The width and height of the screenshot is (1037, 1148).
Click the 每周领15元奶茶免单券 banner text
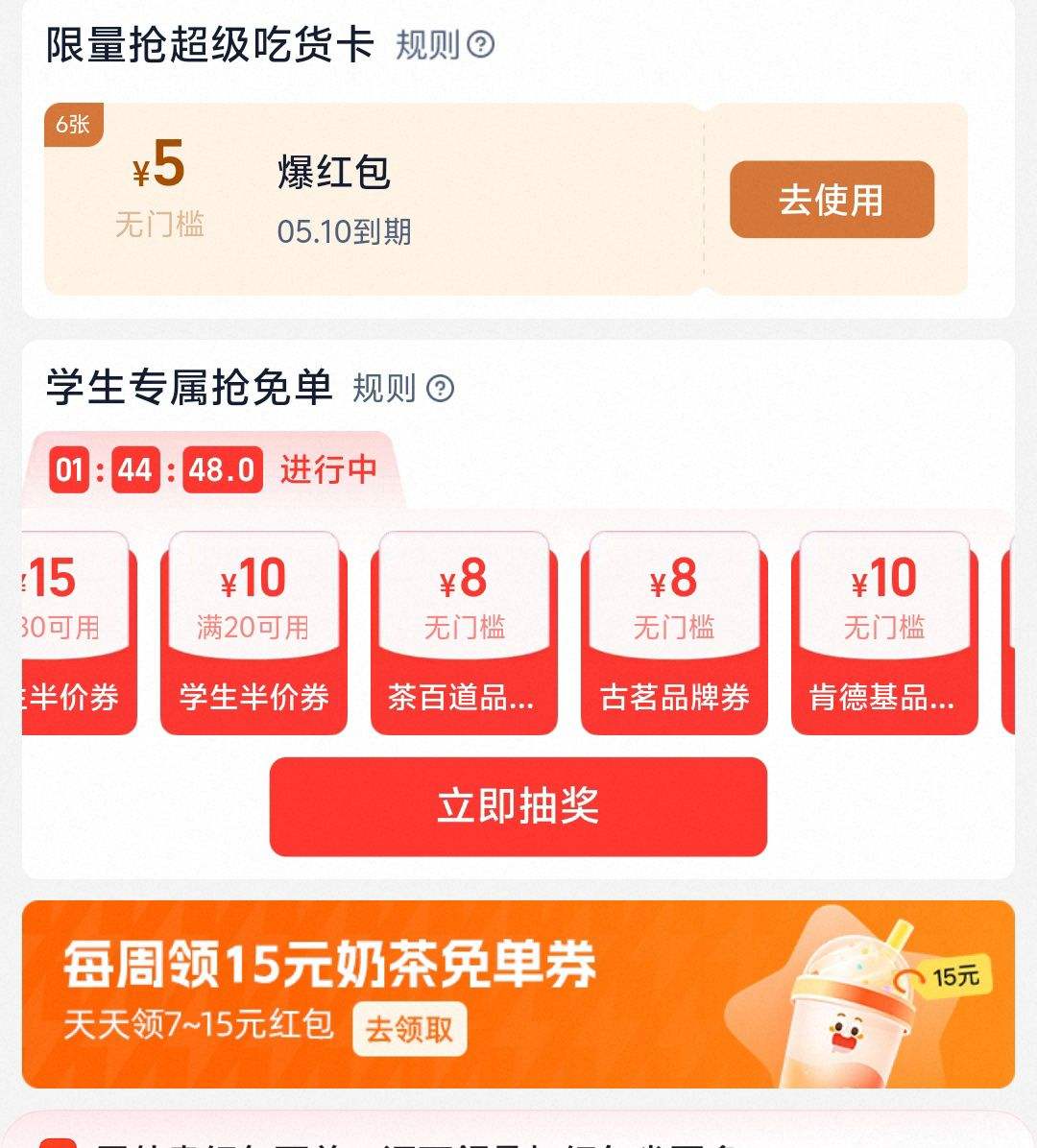[331, 969]
